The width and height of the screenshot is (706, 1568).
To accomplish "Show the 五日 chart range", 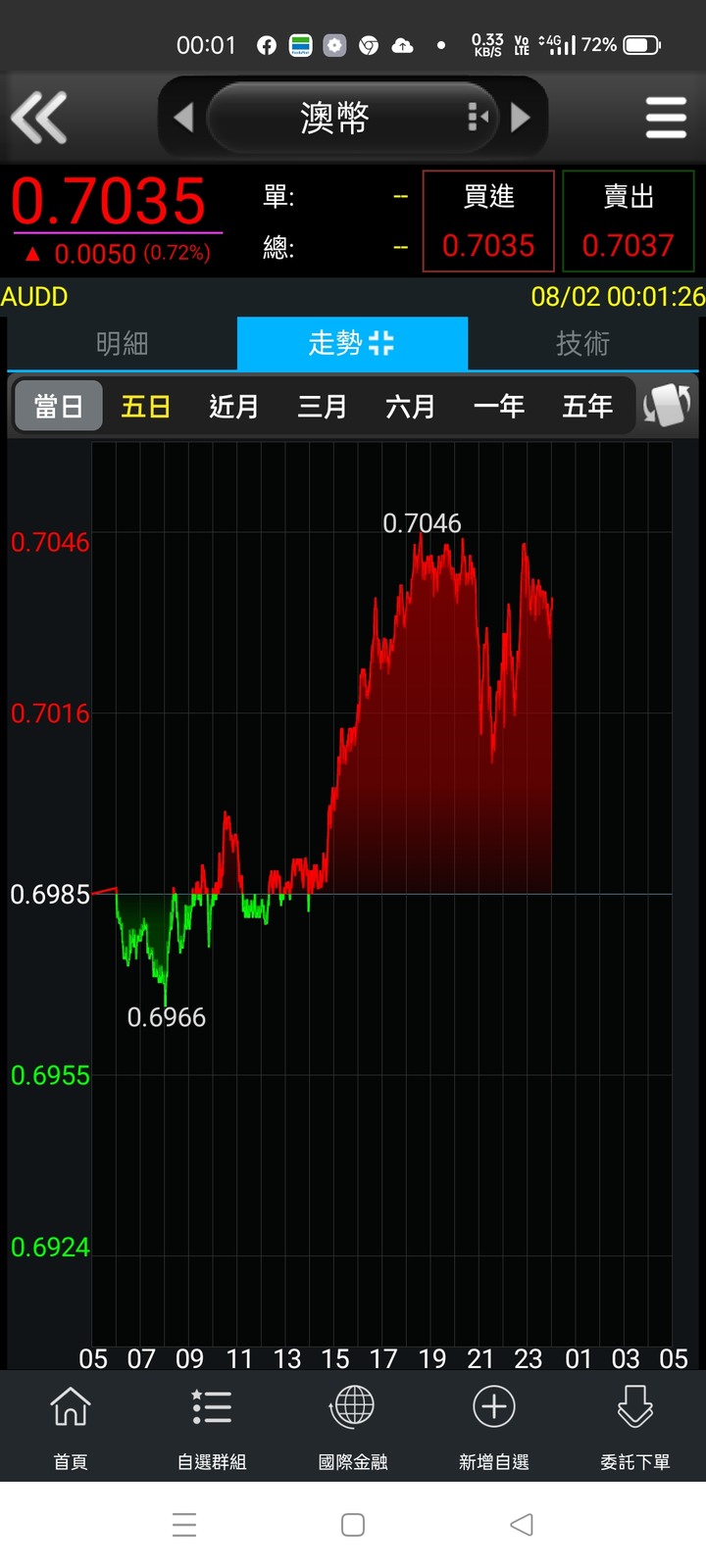I will coord(146,406).
